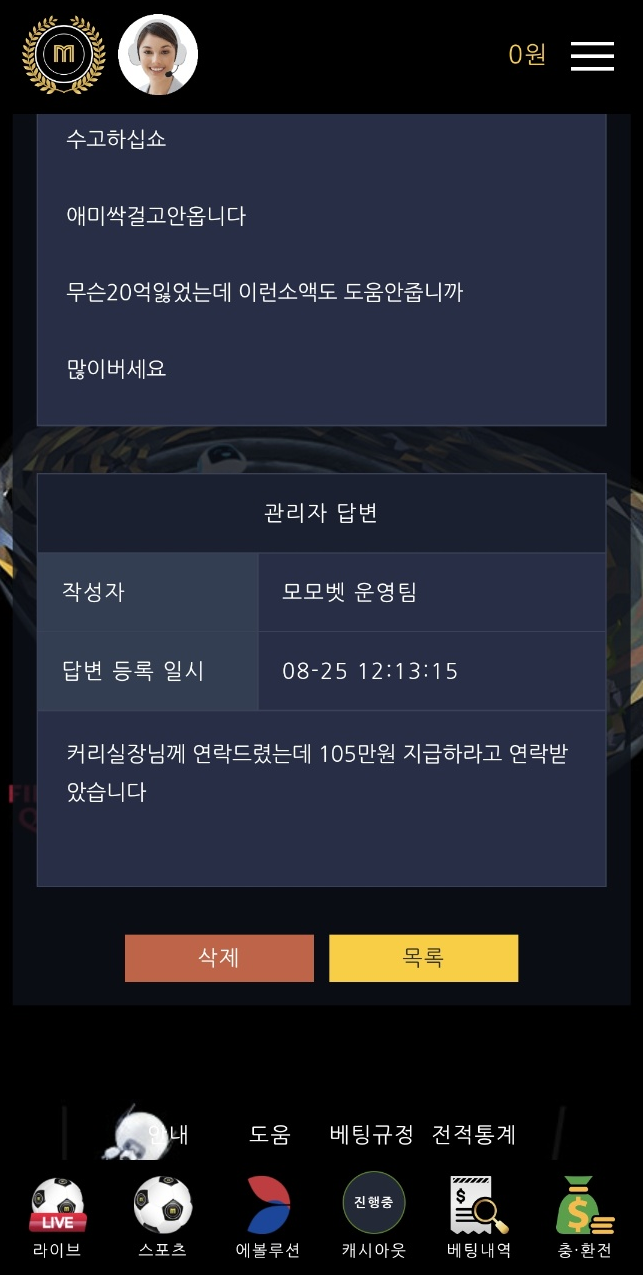Switch to the 스포츠 tab
This screenshot has width=643, height=1275.
pos(162,1216)
